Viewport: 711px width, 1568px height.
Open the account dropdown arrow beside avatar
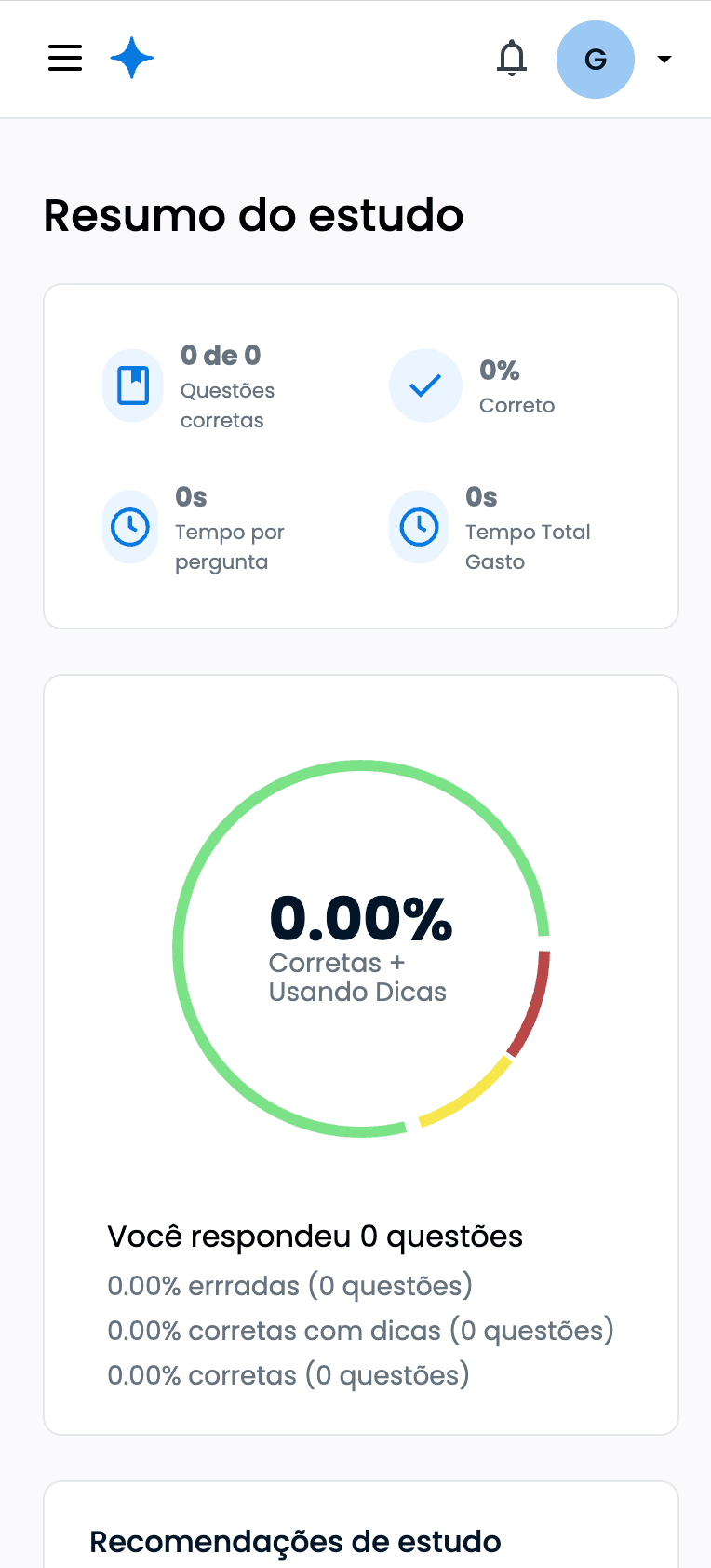[664, 59]
